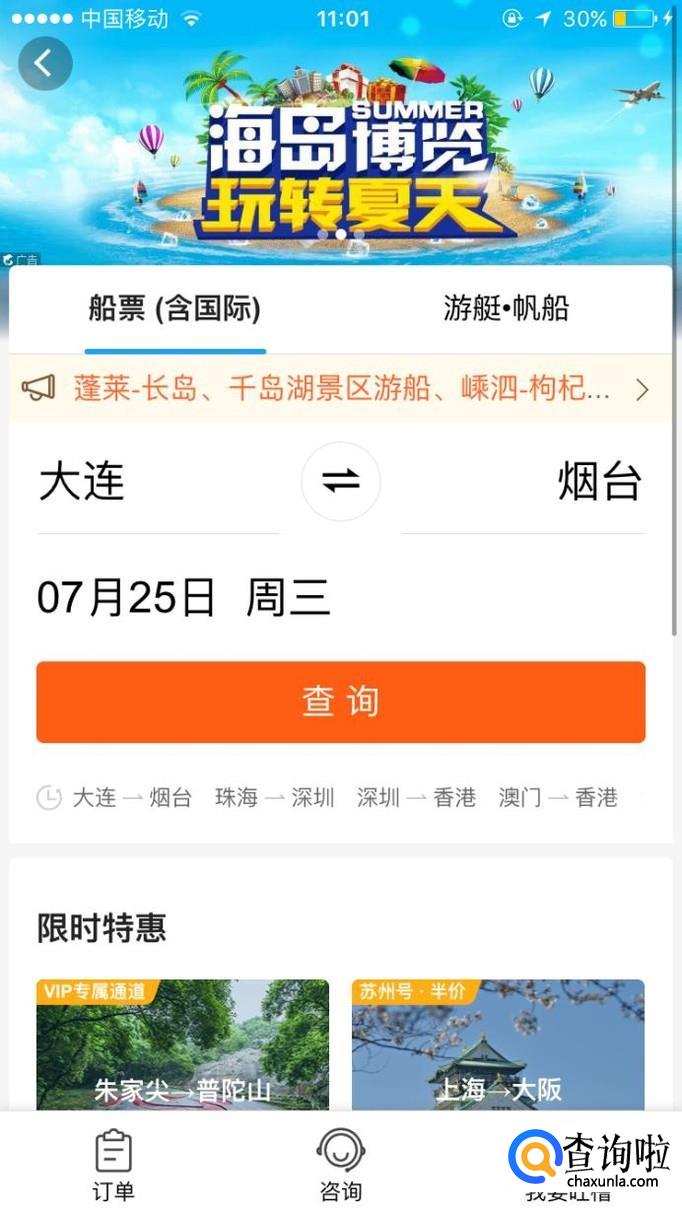Go back using the top-left arrow

tap(44, 63)
